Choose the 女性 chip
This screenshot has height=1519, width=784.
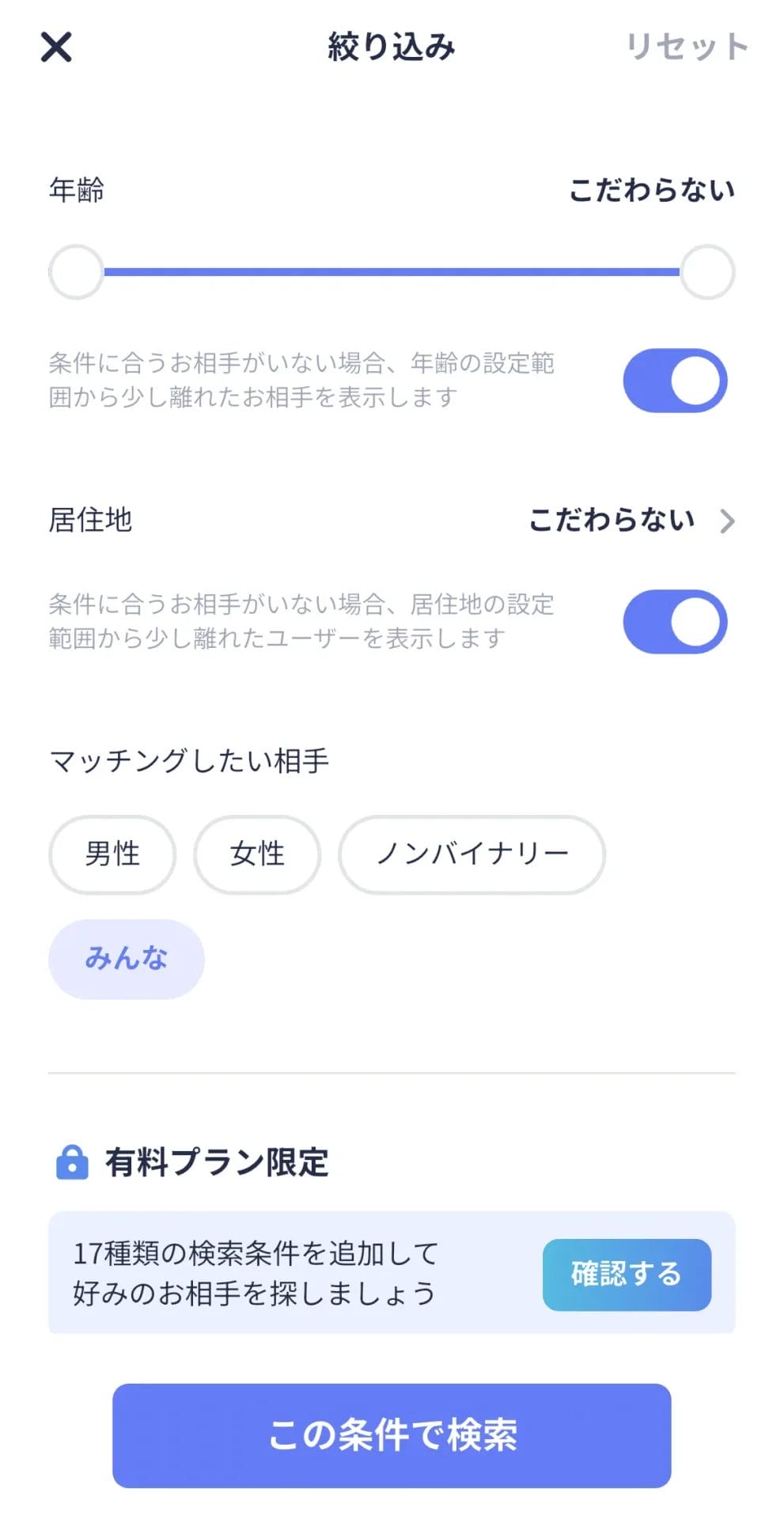pyautogui.click(x=257, y=854)
